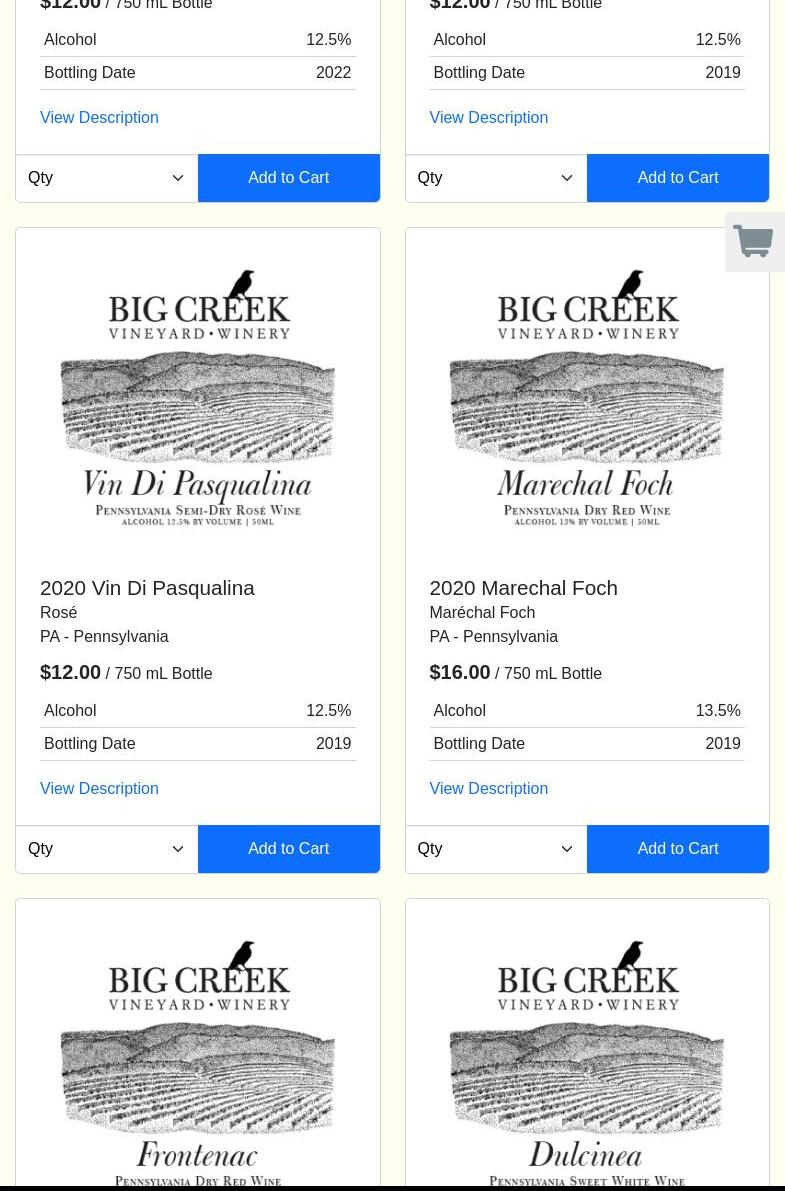Add 2020 Marechal Foch to cart
The image size is (785, 1191).
(677, 849)
